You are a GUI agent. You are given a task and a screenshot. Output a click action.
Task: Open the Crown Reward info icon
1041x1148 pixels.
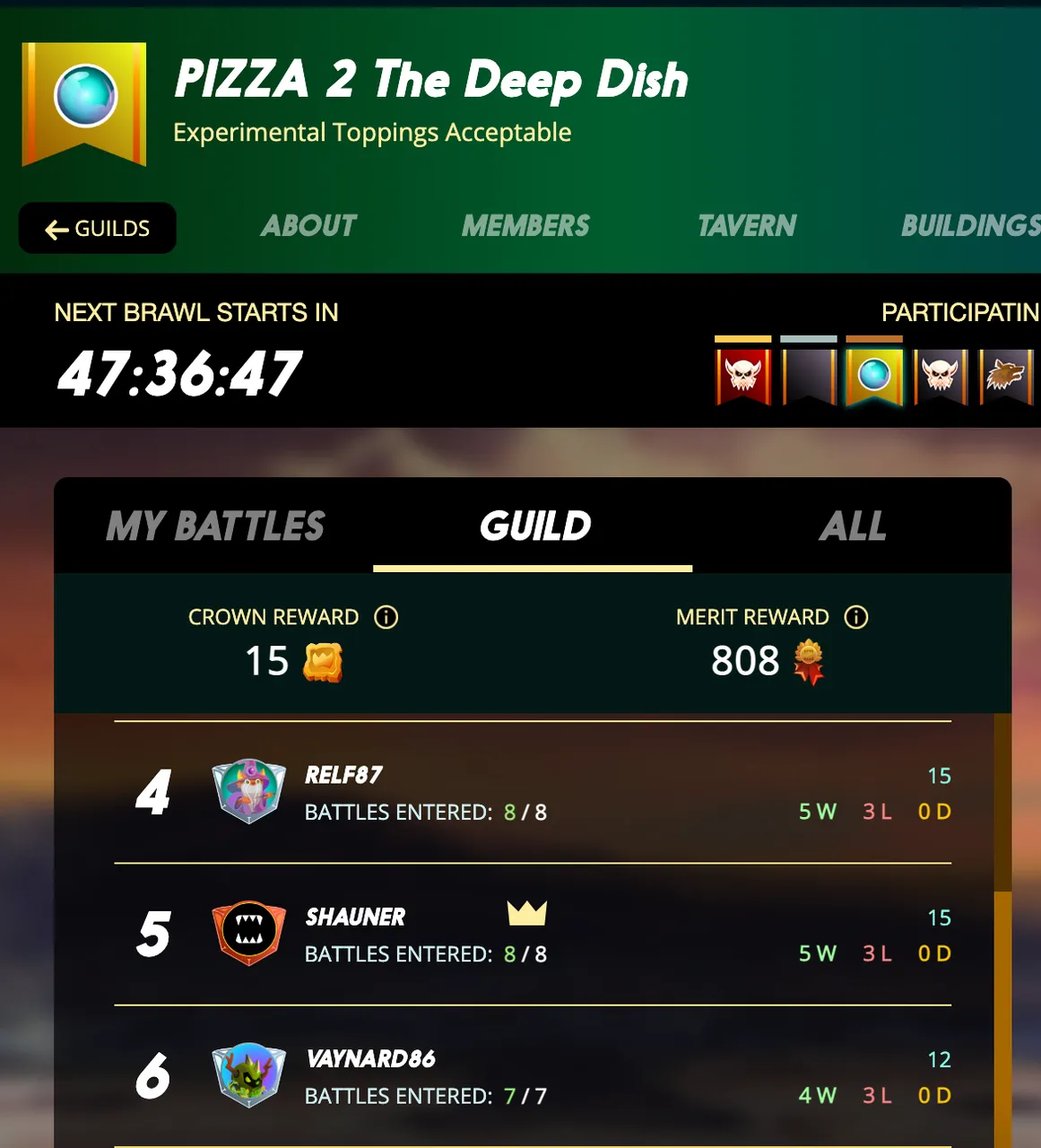click(x=386, y=617)
